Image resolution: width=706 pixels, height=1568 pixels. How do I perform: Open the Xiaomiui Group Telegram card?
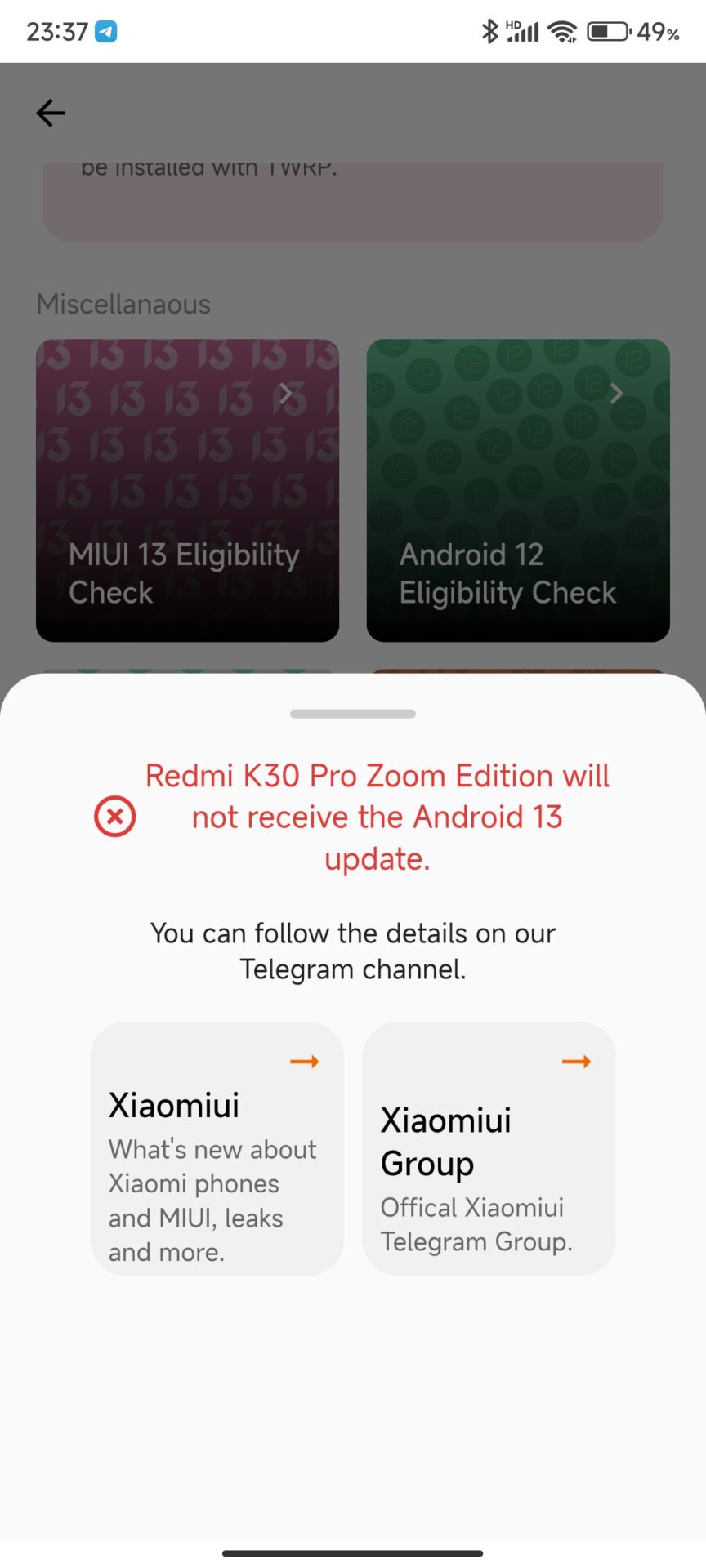point(489,1148)
